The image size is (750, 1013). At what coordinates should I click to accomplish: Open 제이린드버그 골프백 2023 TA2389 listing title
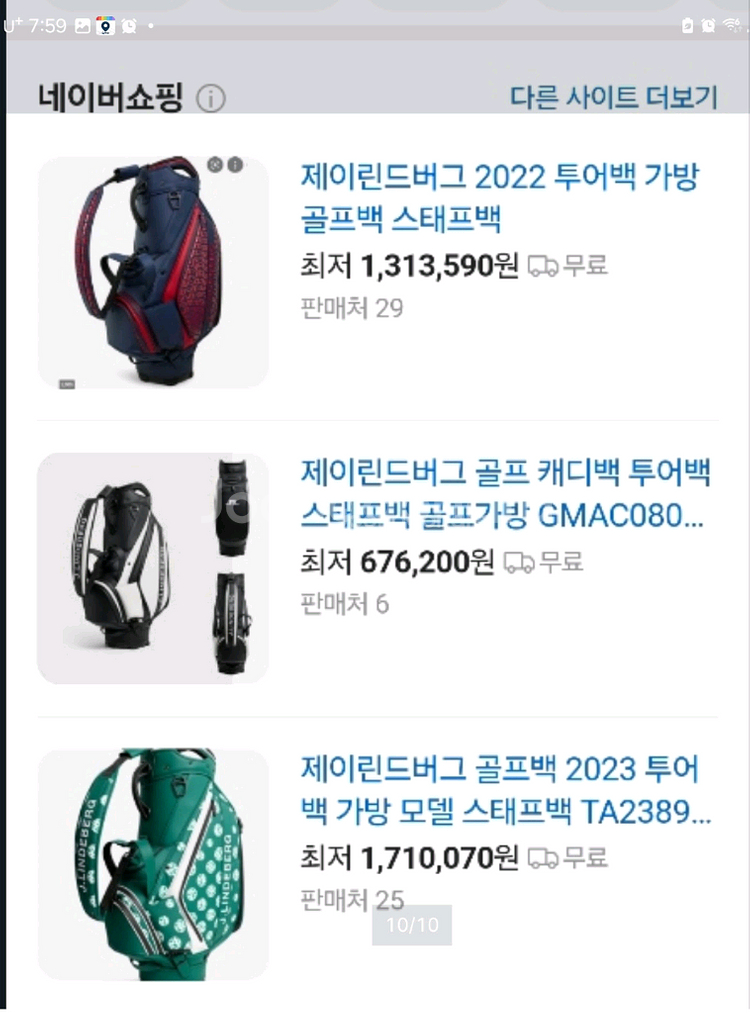tap(506, 790)
